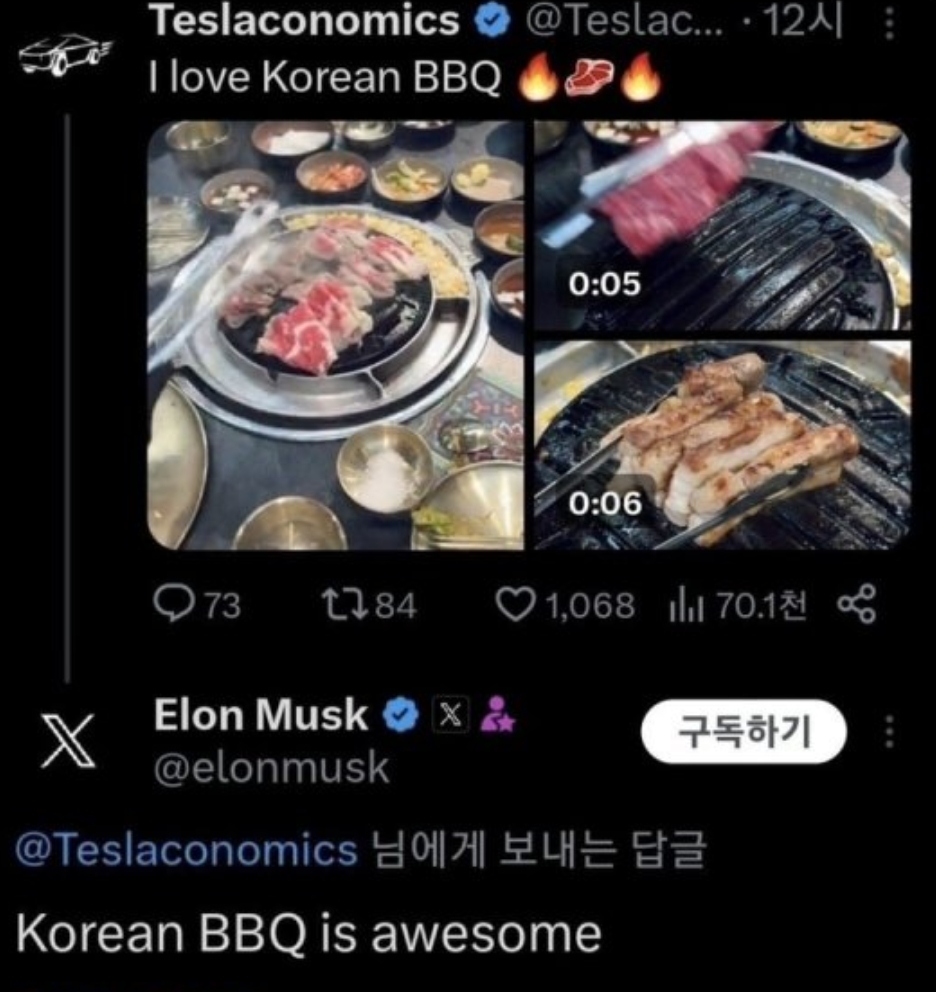The width and height of the screenshot is (936, 992).
Task: Like Teslaconomics' Korean BBQ post
Action: coord(513,605)
